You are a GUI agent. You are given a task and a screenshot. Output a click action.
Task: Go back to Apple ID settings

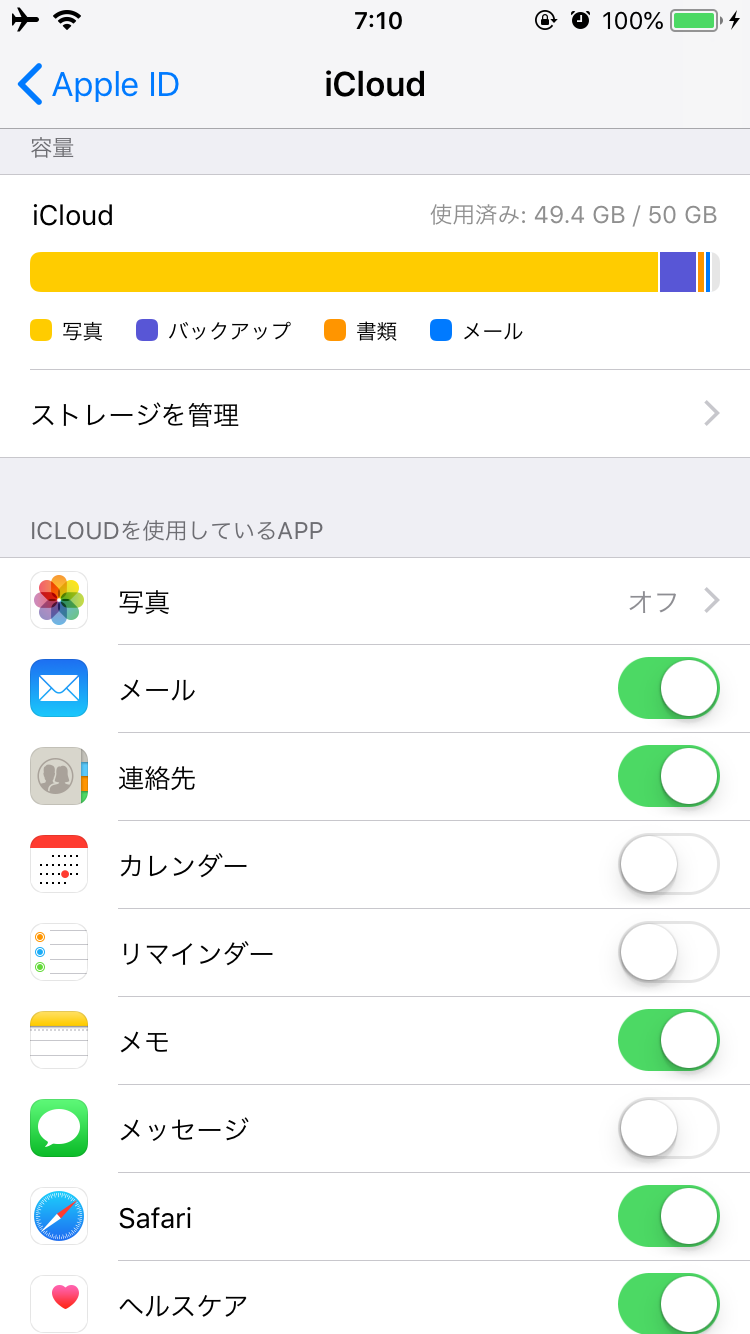point(98,85)
